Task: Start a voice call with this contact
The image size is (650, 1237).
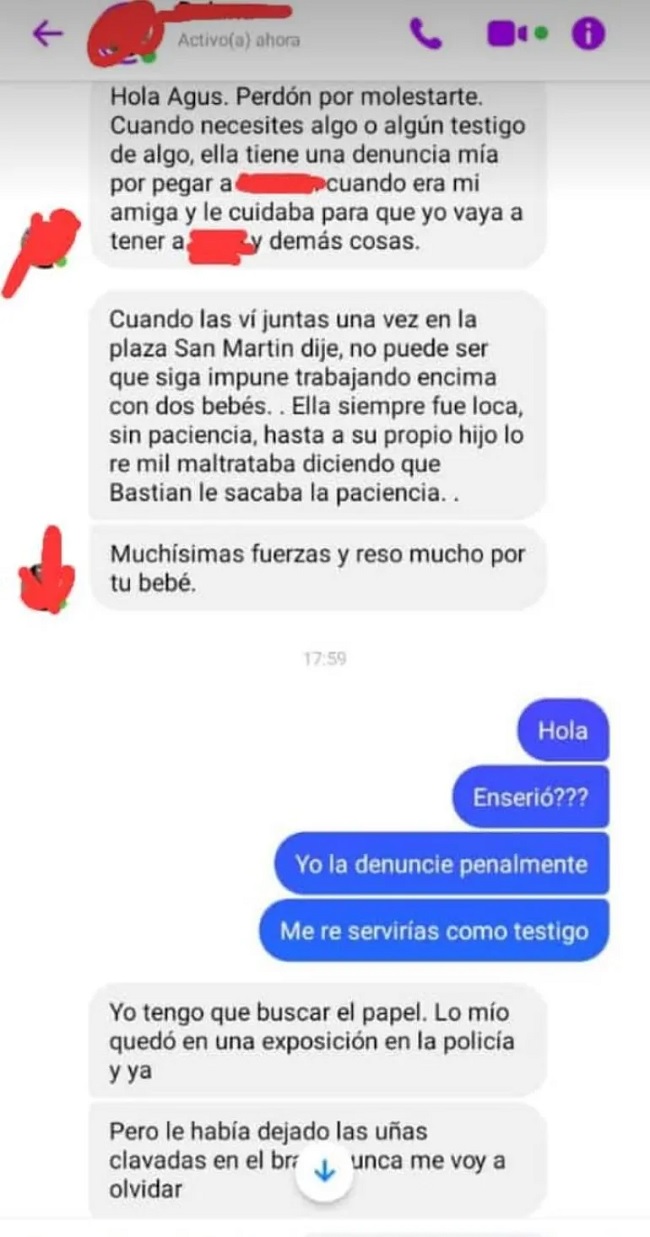Action: click(x=426, y=34)
